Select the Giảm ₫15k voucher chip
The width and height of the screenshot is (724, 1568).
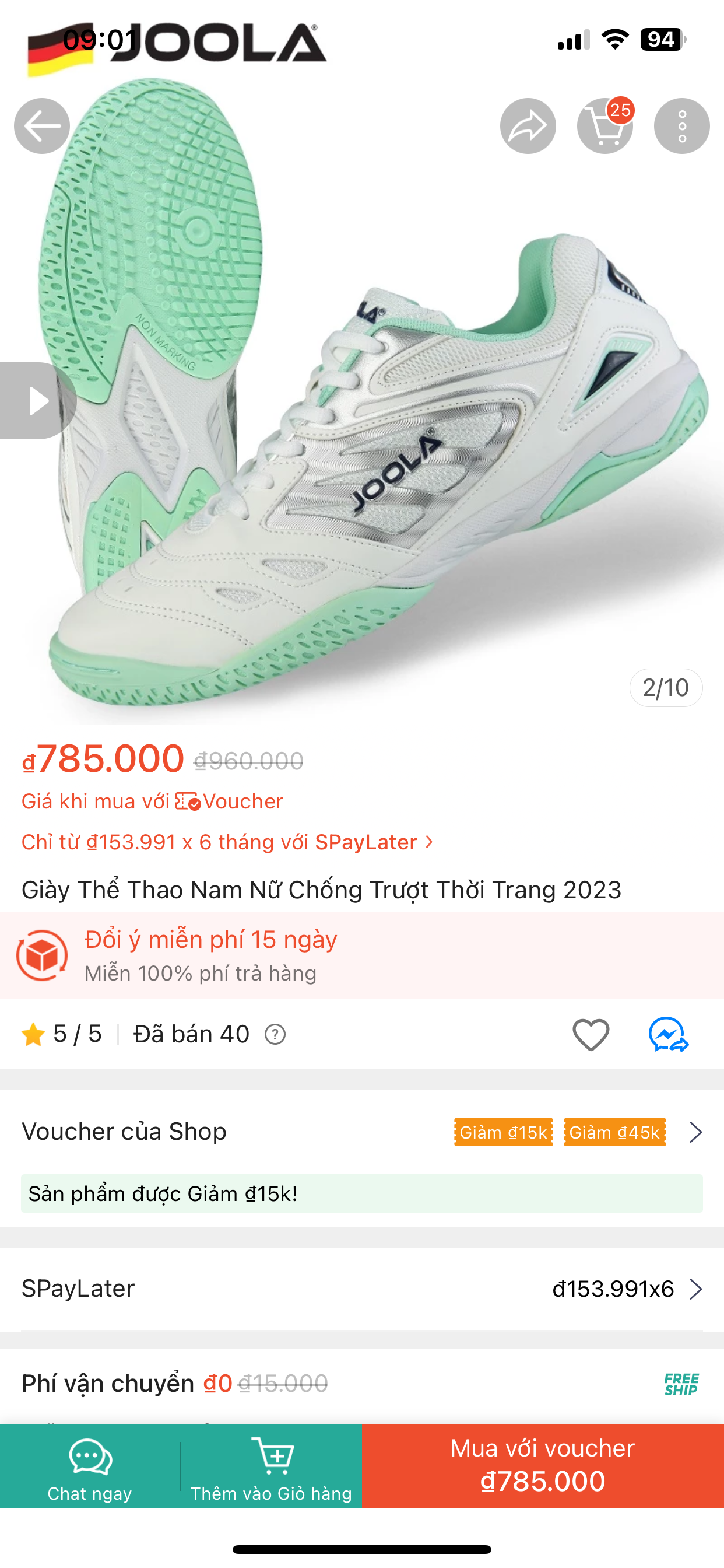click(x=503, y=1132)
